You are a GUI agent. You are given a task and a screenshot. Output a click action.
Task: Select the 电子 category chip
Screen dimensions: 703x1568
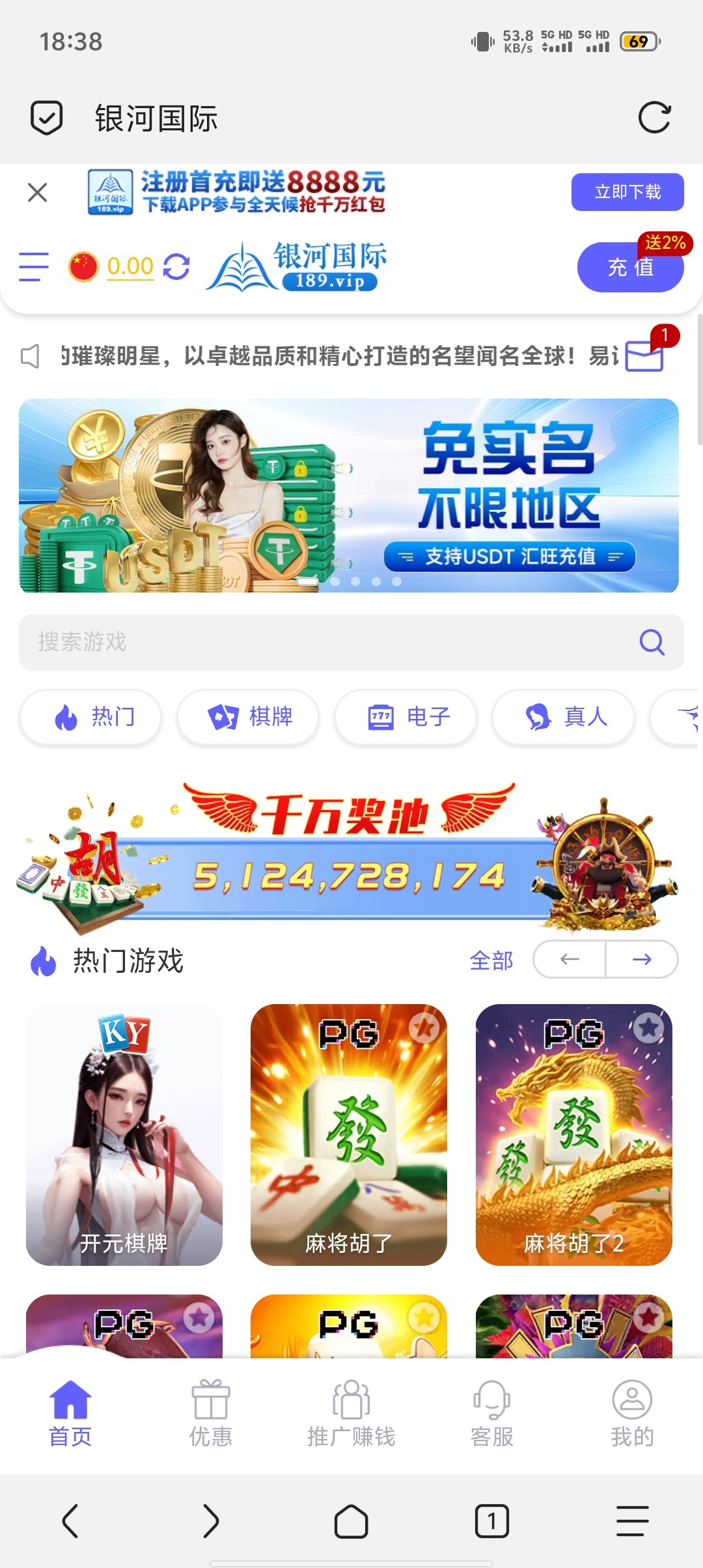point(406,717)
